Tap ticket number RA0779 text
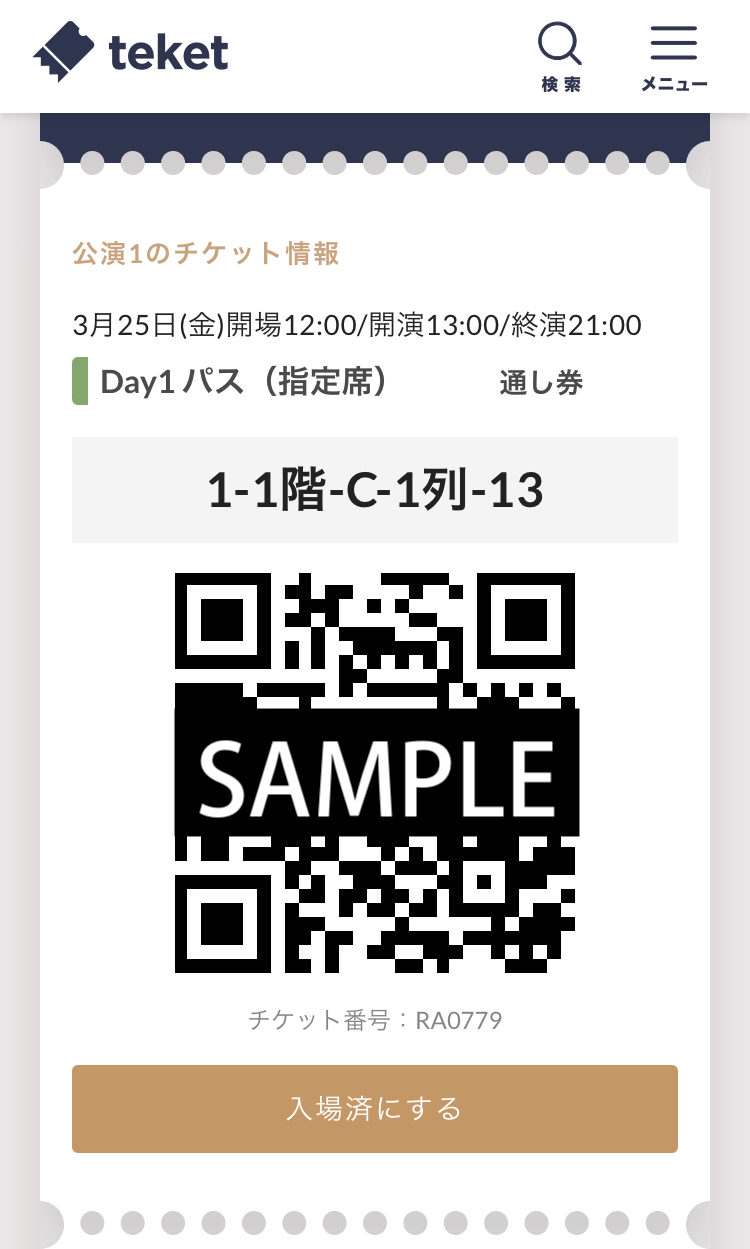Screen dimensions: 750x1249 pos(375,1020)
